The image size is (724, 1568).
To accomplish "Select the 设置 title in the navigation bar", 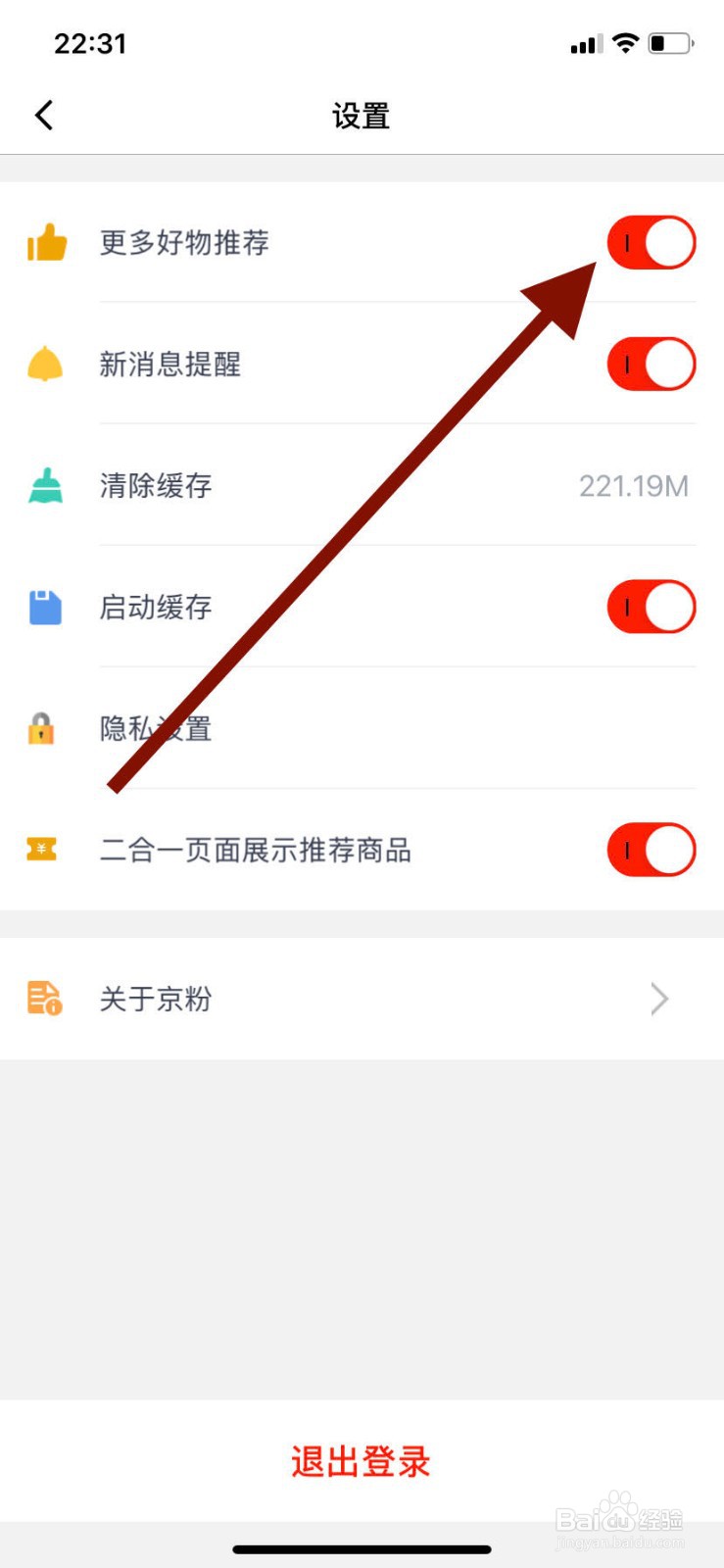I will (x=362, y=115).
